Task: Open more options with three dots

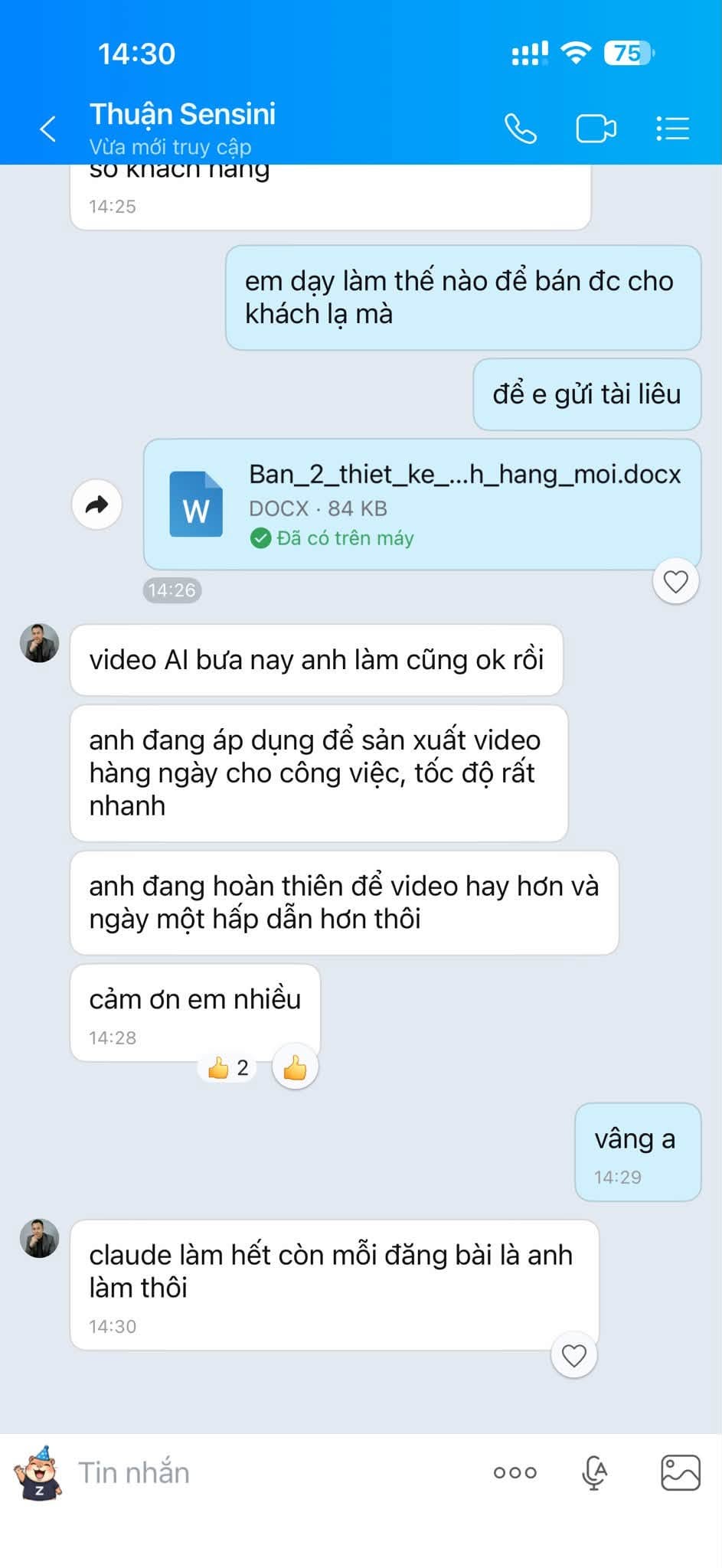Action: (515, 1472)
